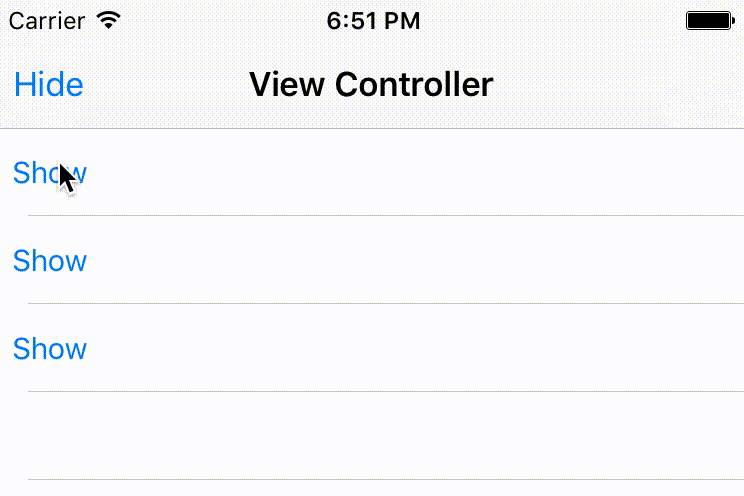The width and height of the screenshot is (744, 496).
Task: Tap Show in the third table row
Action: click(x=49, y=349)
